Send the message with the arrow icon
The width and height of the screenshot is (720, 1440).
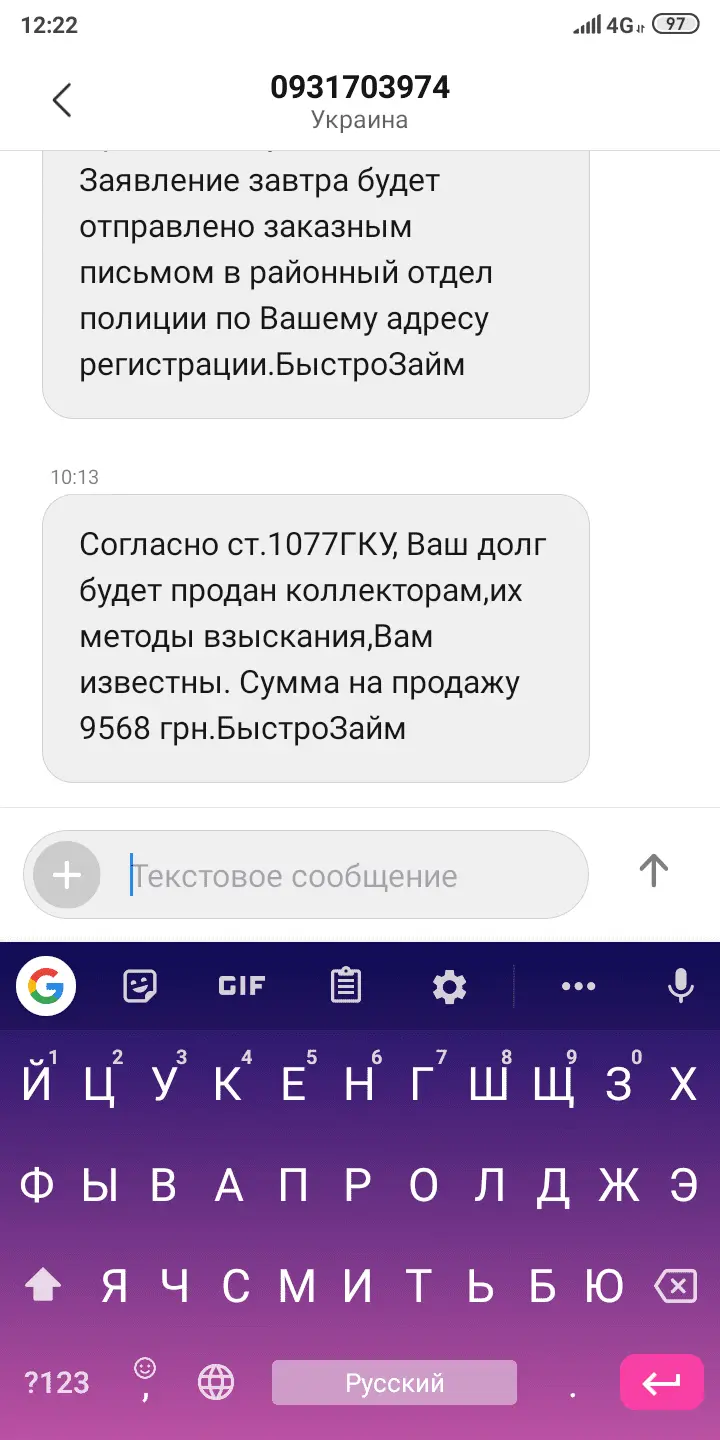click(x=653, y=871)
